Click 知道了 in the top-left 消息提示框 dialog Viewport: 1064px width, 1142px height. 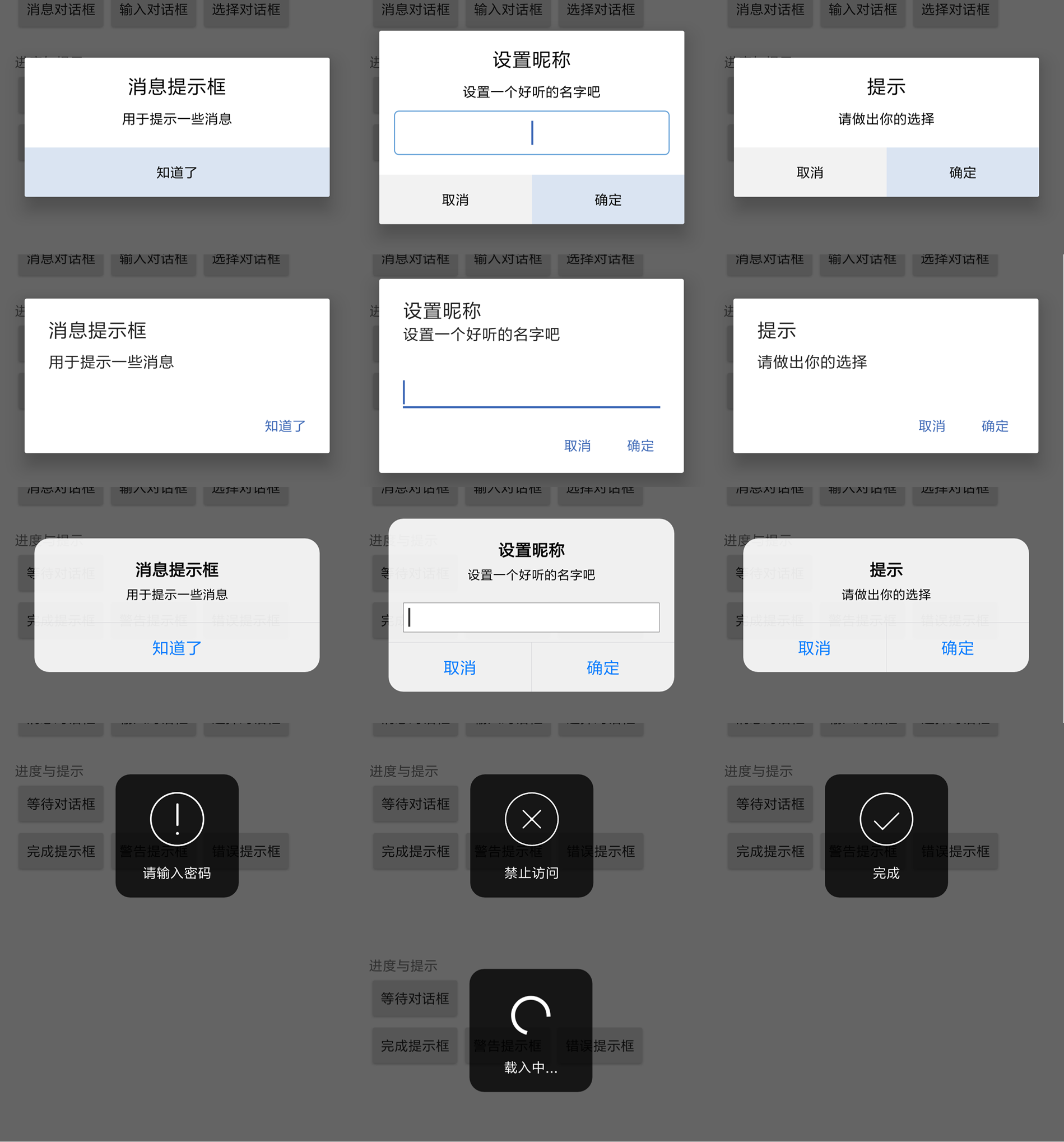pos(176,172)
